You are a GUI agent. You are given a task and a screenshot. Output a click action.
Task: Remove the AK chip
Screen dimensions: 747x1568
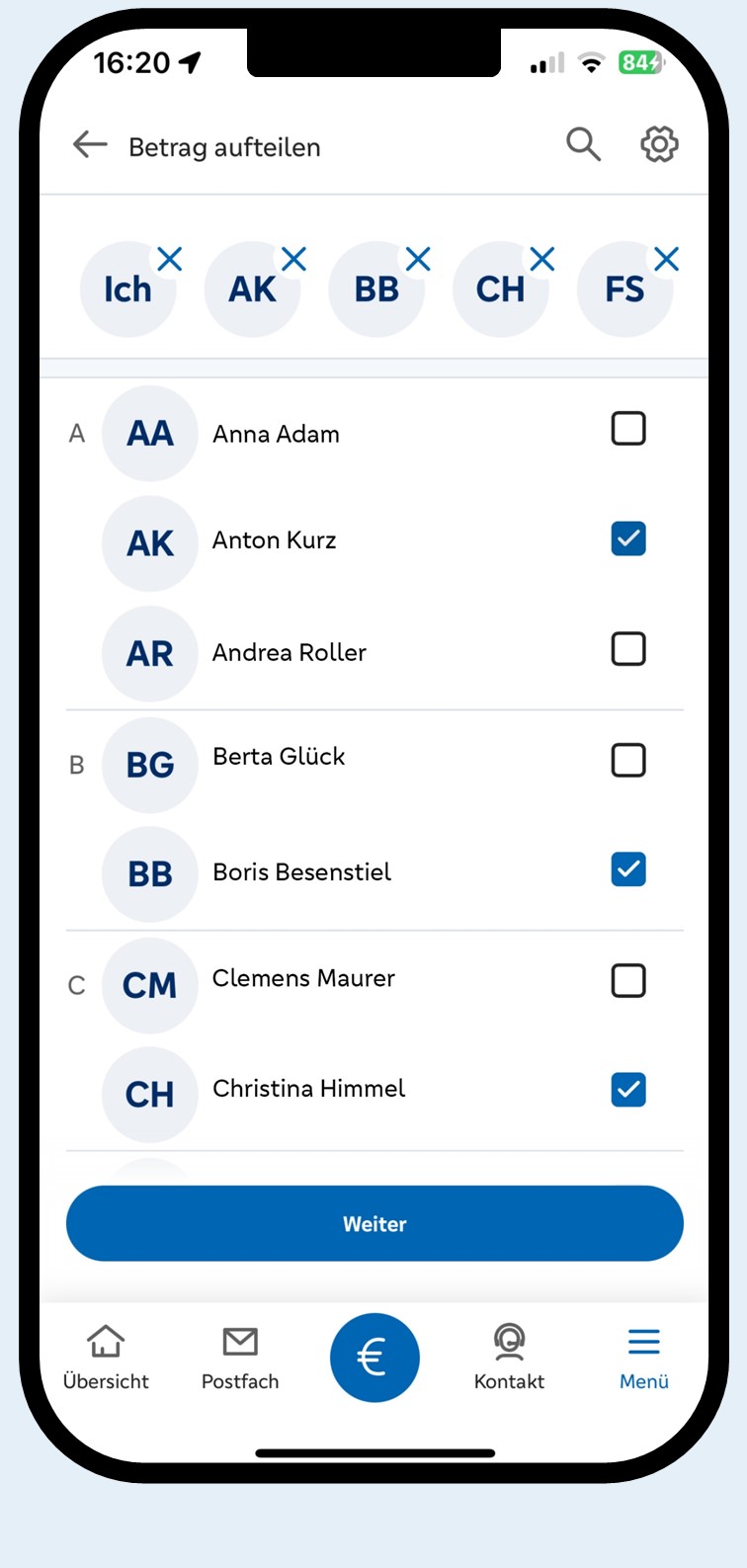(x=294, y=260)
